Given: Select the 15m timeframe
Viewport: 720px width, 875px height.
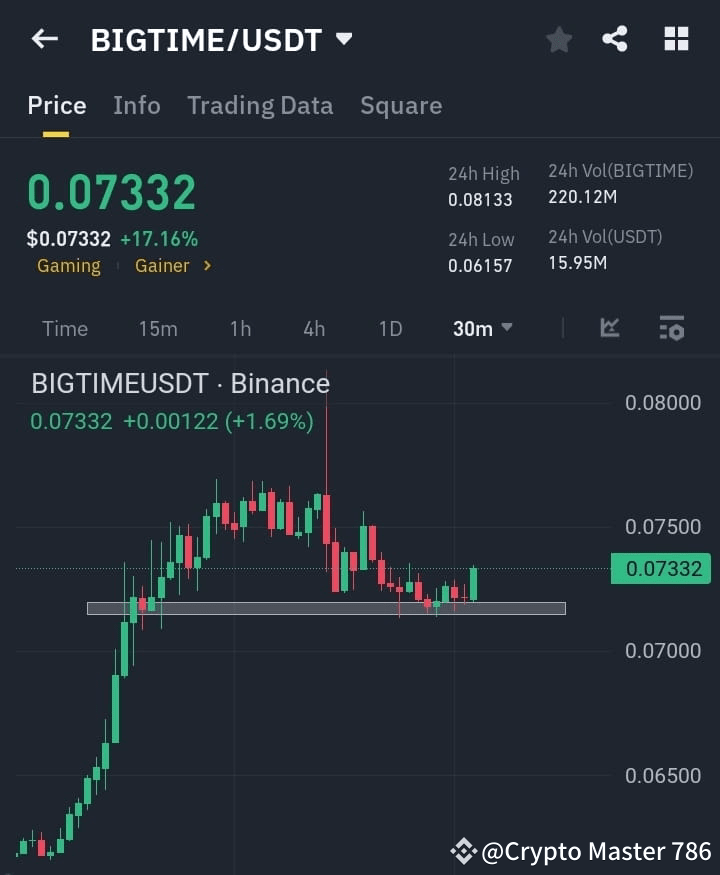Looking at the screenshot, I should 156,328.
